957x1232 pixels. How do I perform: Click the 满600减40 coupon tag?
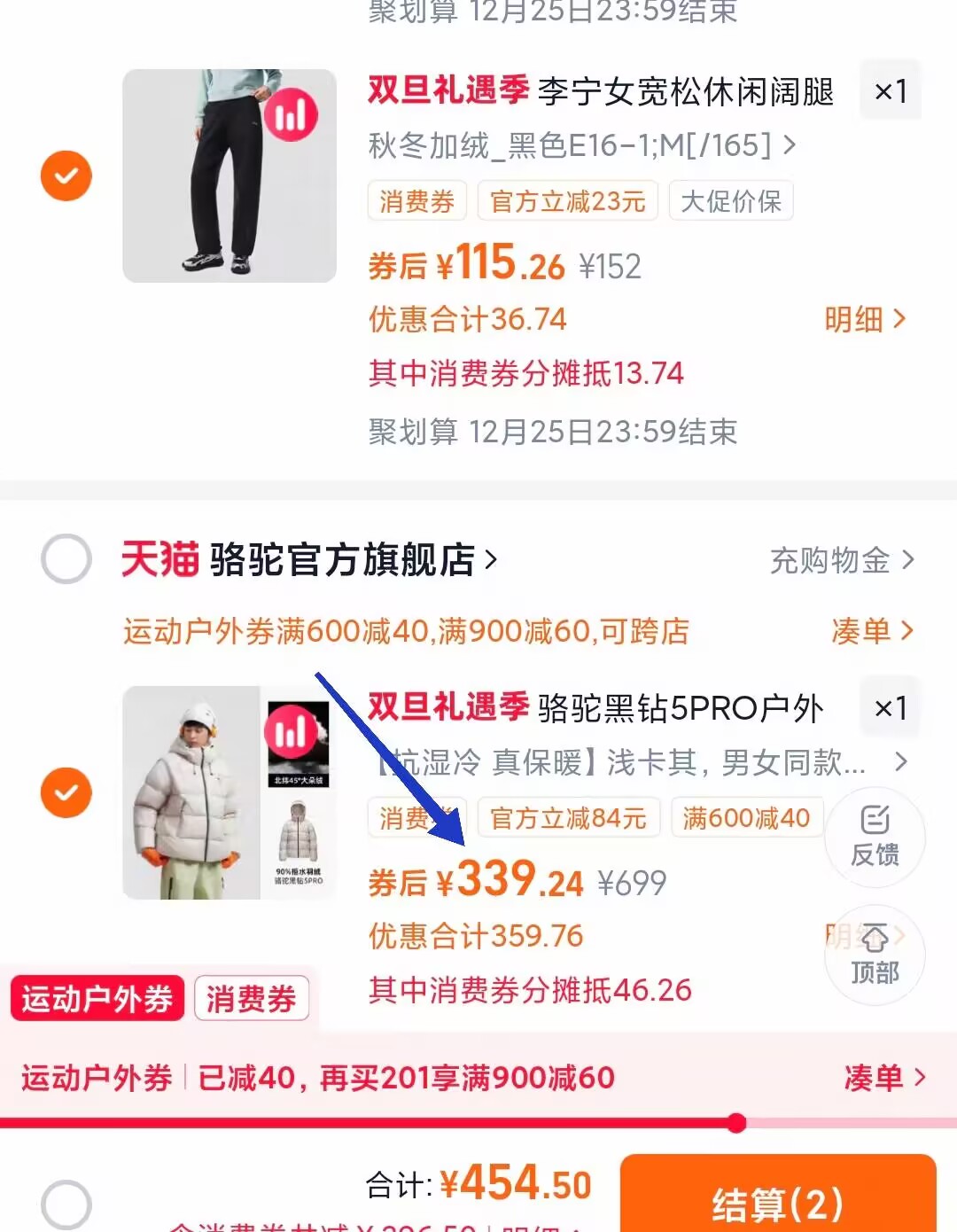[747, 818]
